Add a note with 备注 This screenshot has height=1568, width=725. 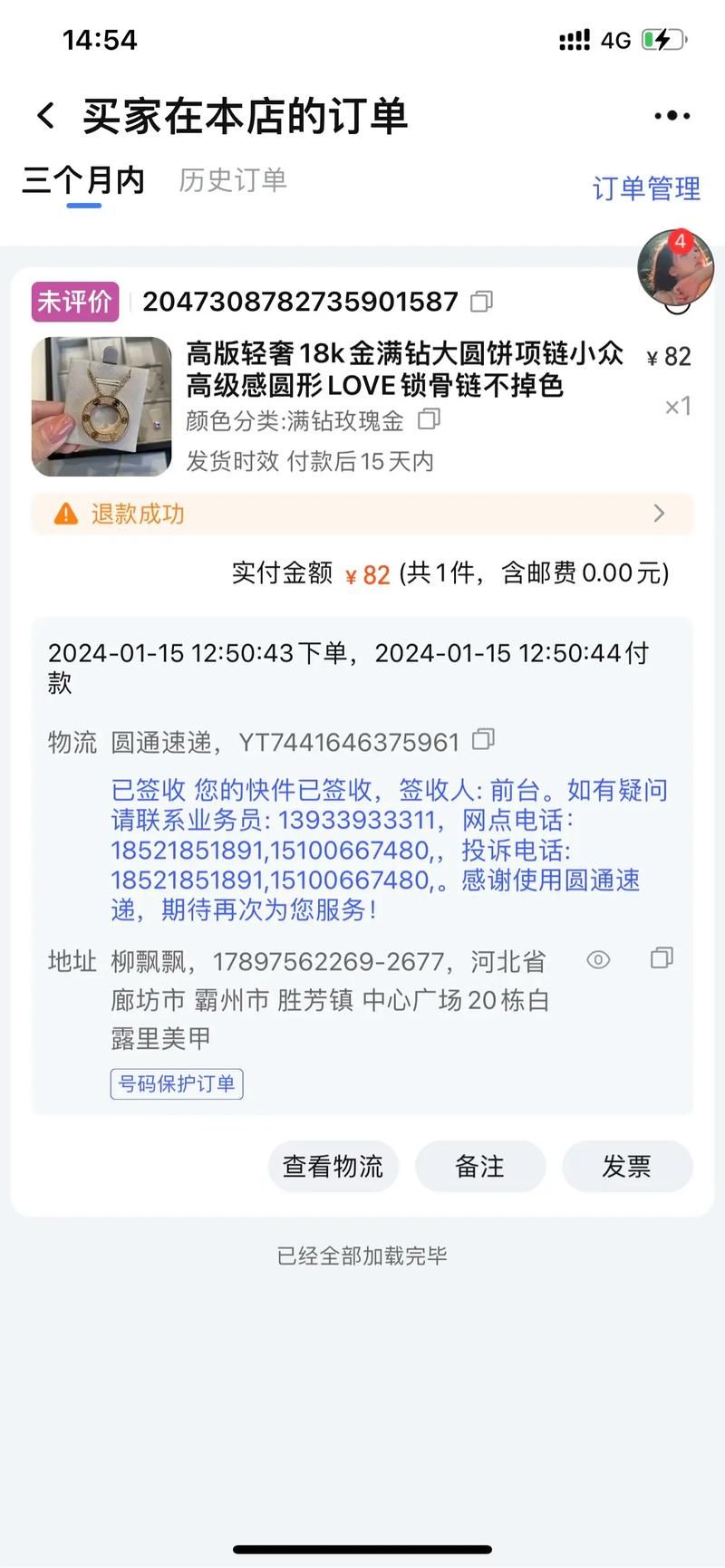point(479,1166)
